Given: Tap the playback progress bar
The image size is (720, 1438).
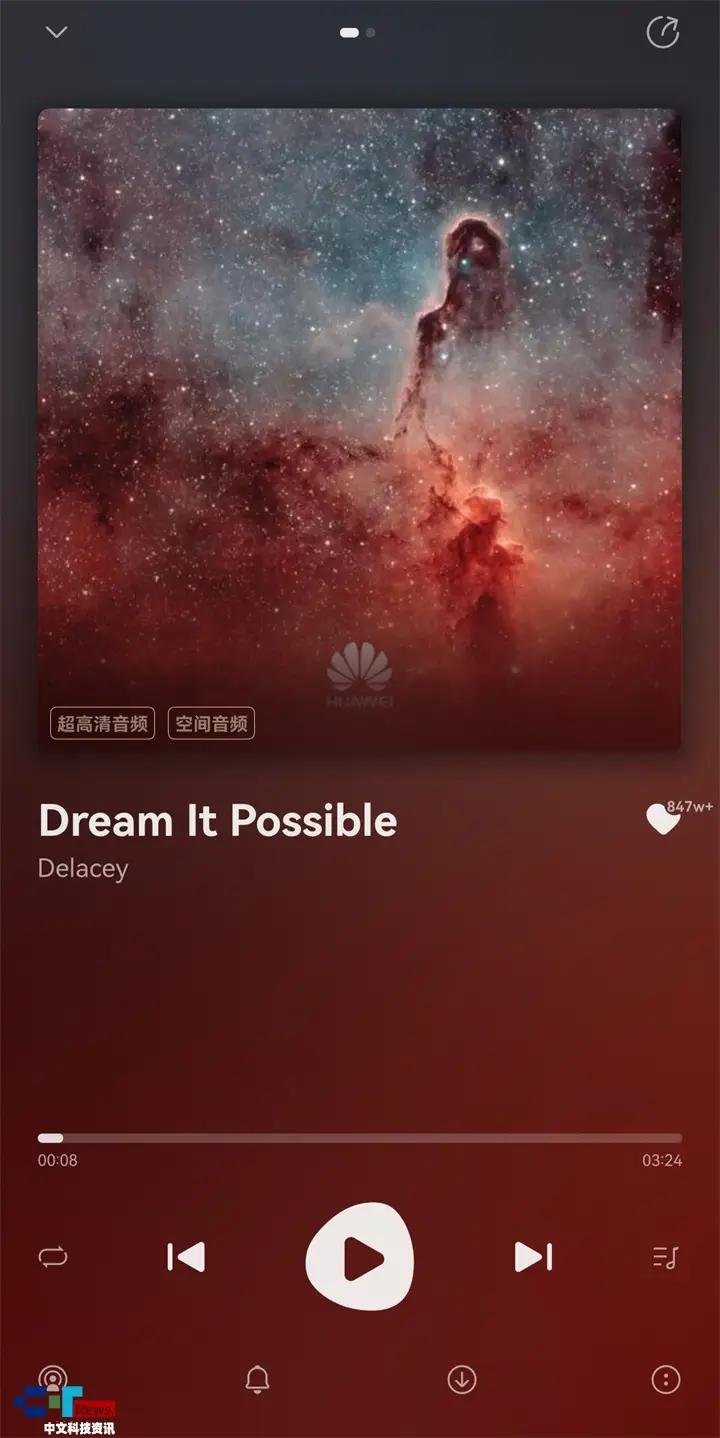Looking at the screenshot, I should [360, 1138].
